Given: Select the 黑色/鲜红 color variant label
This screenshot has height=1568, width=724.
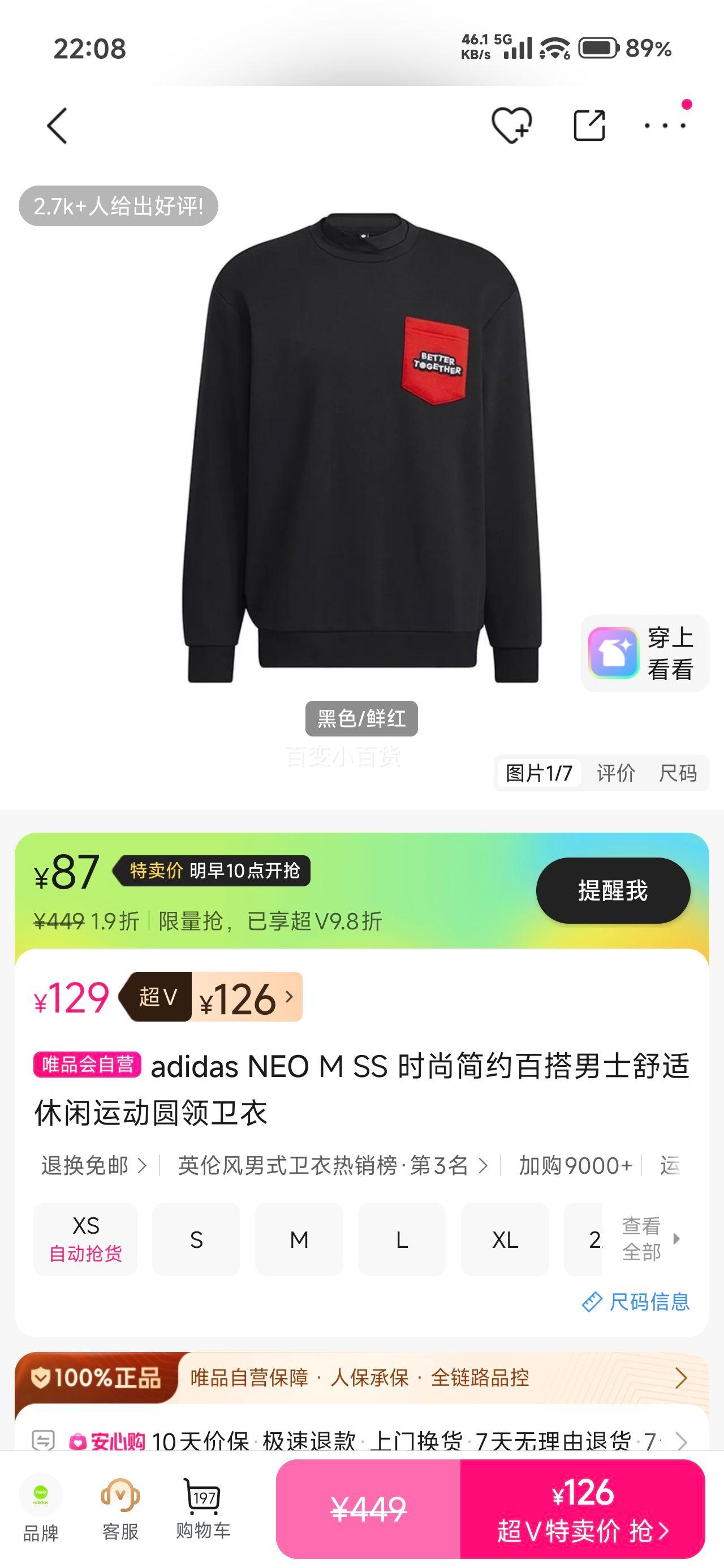Looking at the screenshot, I should pos(361,718).
